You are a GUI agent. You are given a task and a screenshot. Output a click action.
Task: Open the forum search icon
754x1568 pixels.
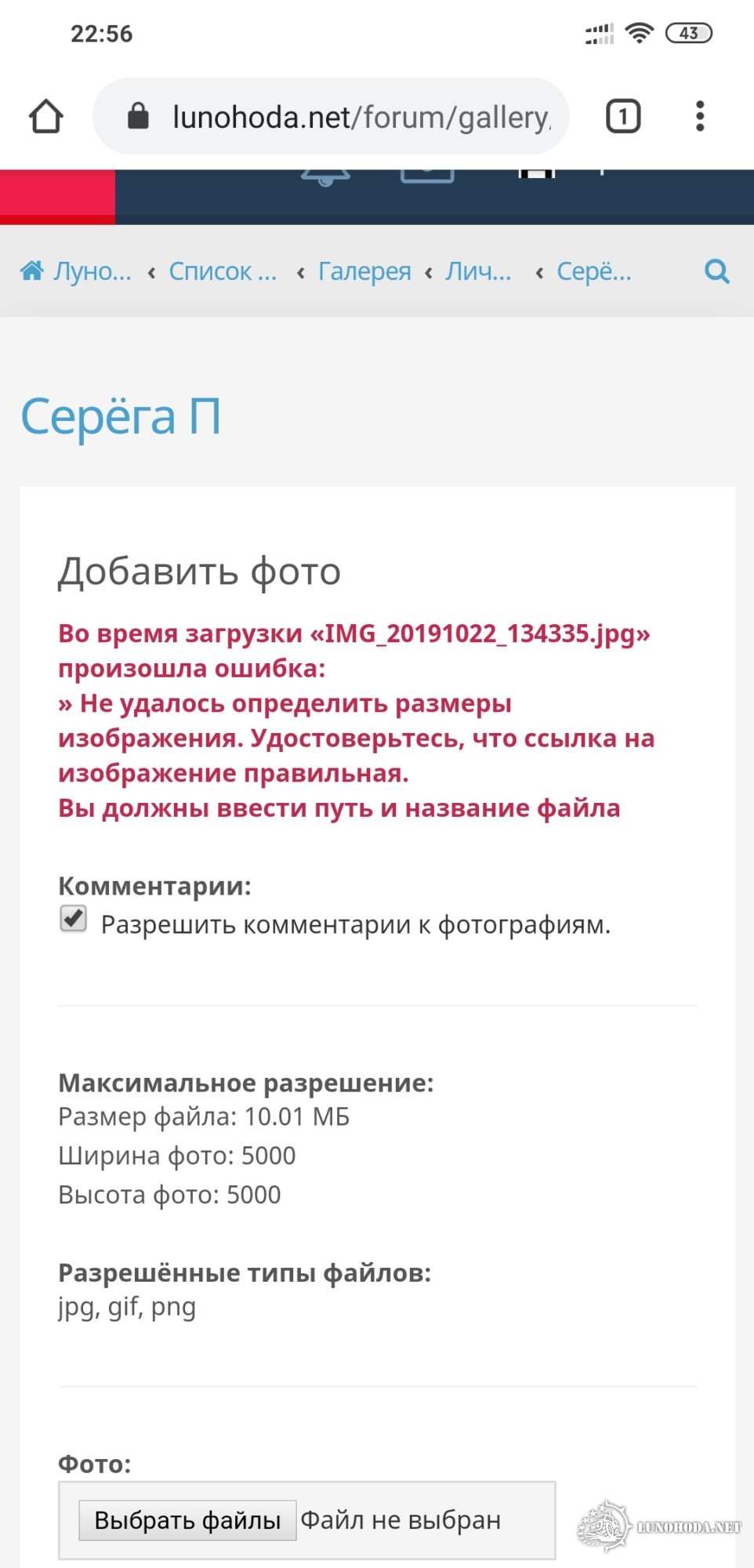716,271
